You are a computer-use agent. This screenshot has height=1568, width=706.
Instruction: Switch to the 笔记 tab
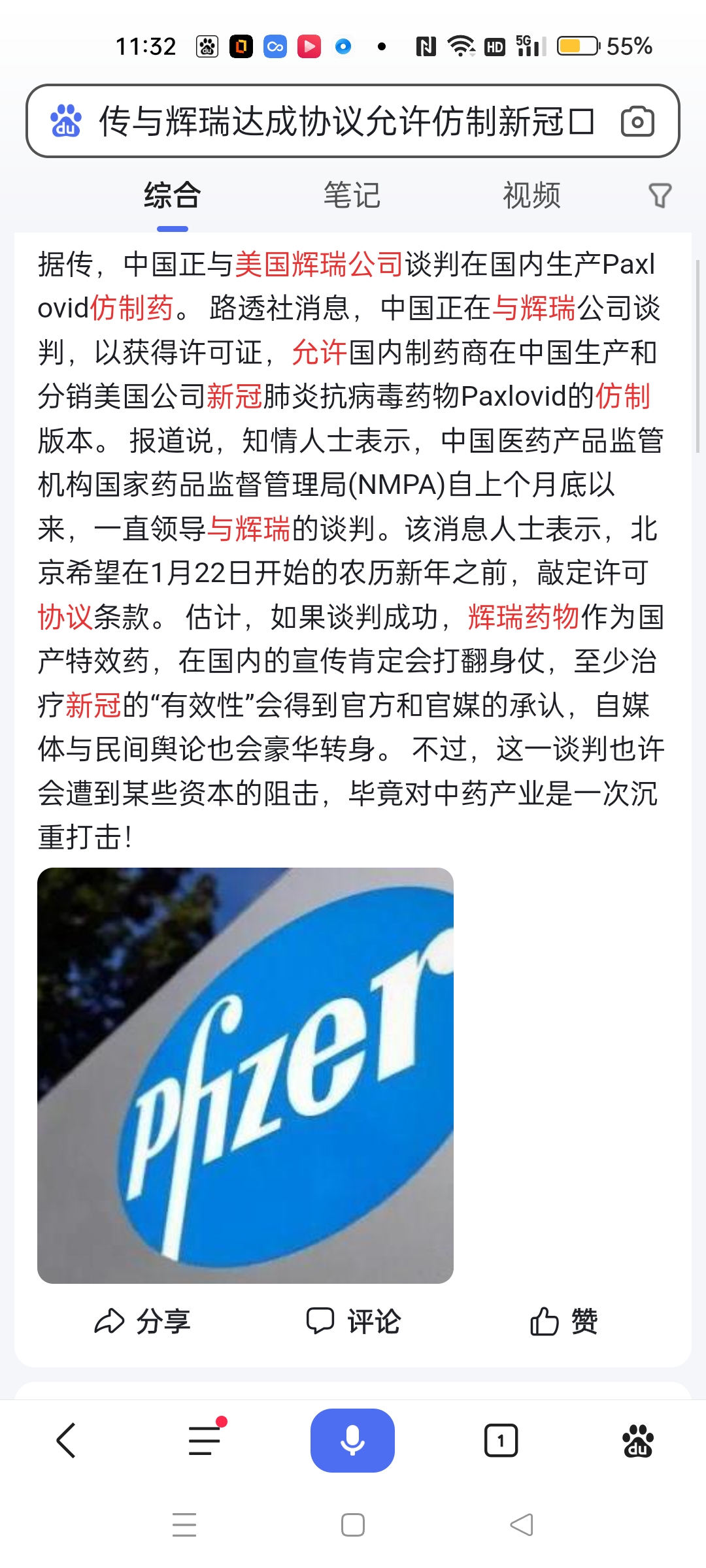pyautogui.click(x=352, y=195)
